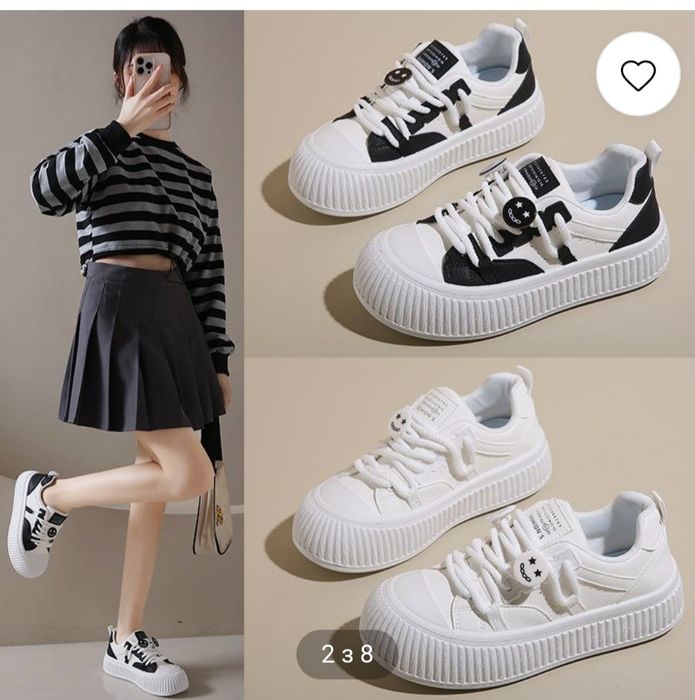Add these sneakers to favorites with the heart
This screenshot has width=695, height=700.
pyautogui.click(x=638, y=74)
